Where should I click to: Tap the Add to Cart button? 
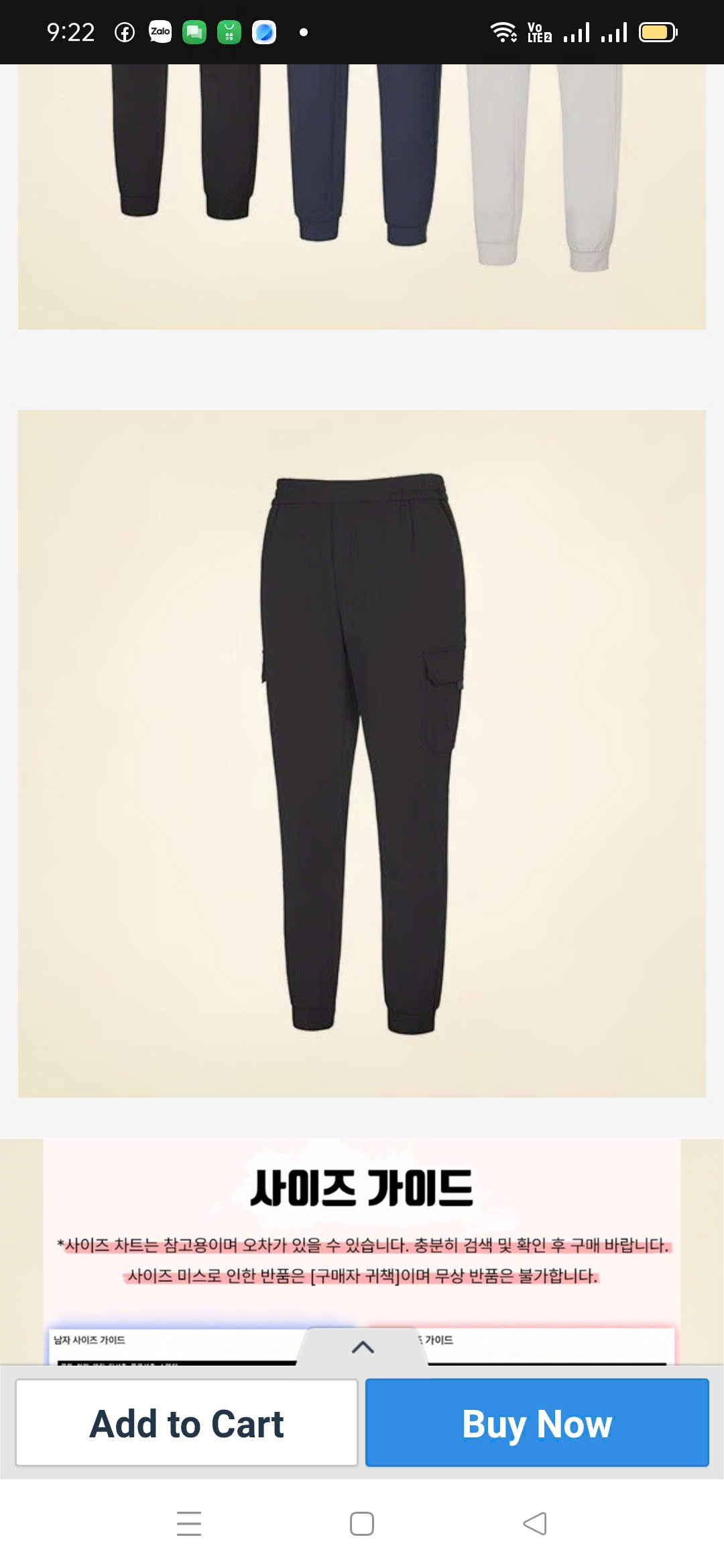click(x=186, y=1423)
